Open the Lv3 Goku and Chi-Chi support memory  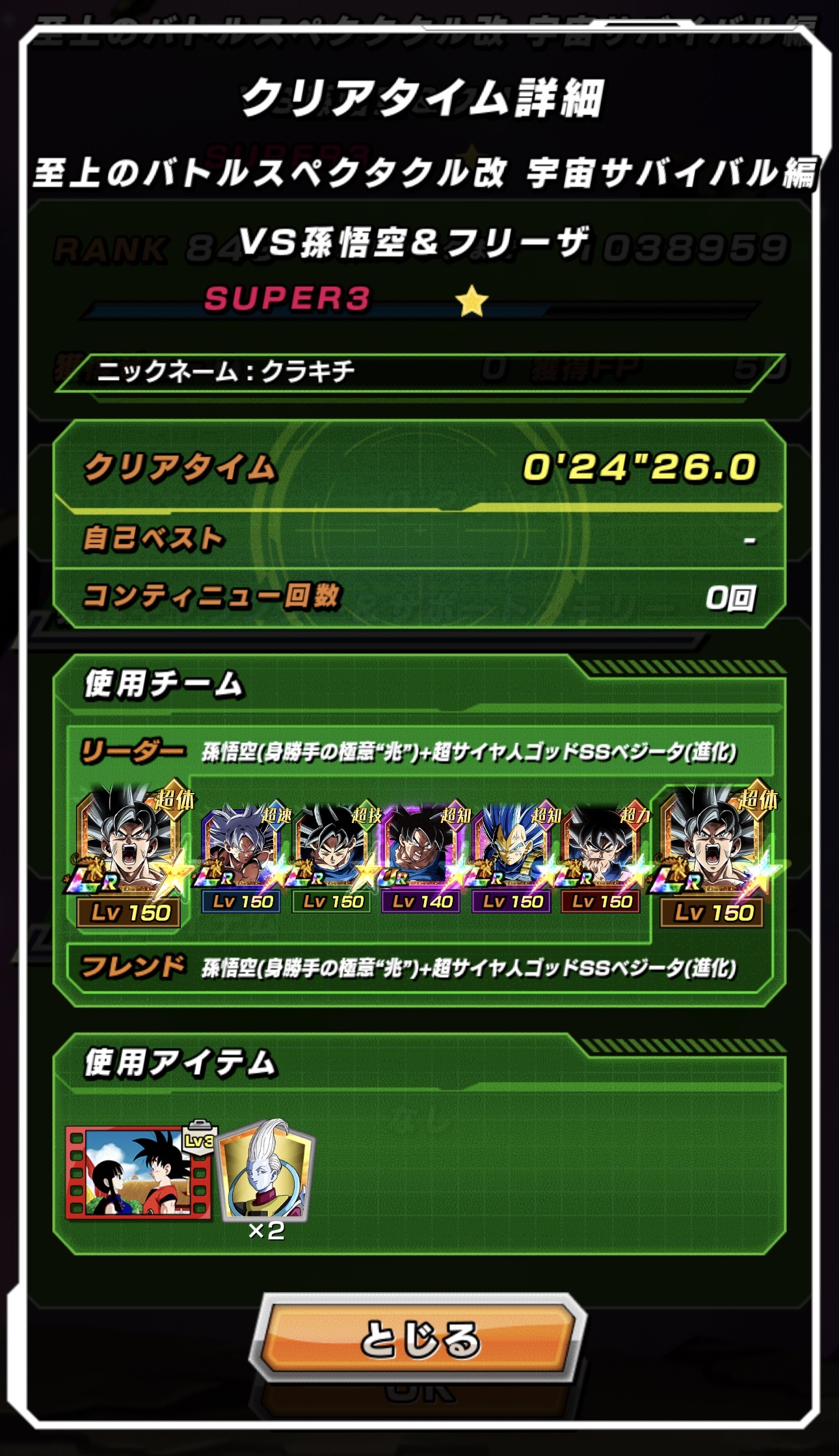[139, 1172]
